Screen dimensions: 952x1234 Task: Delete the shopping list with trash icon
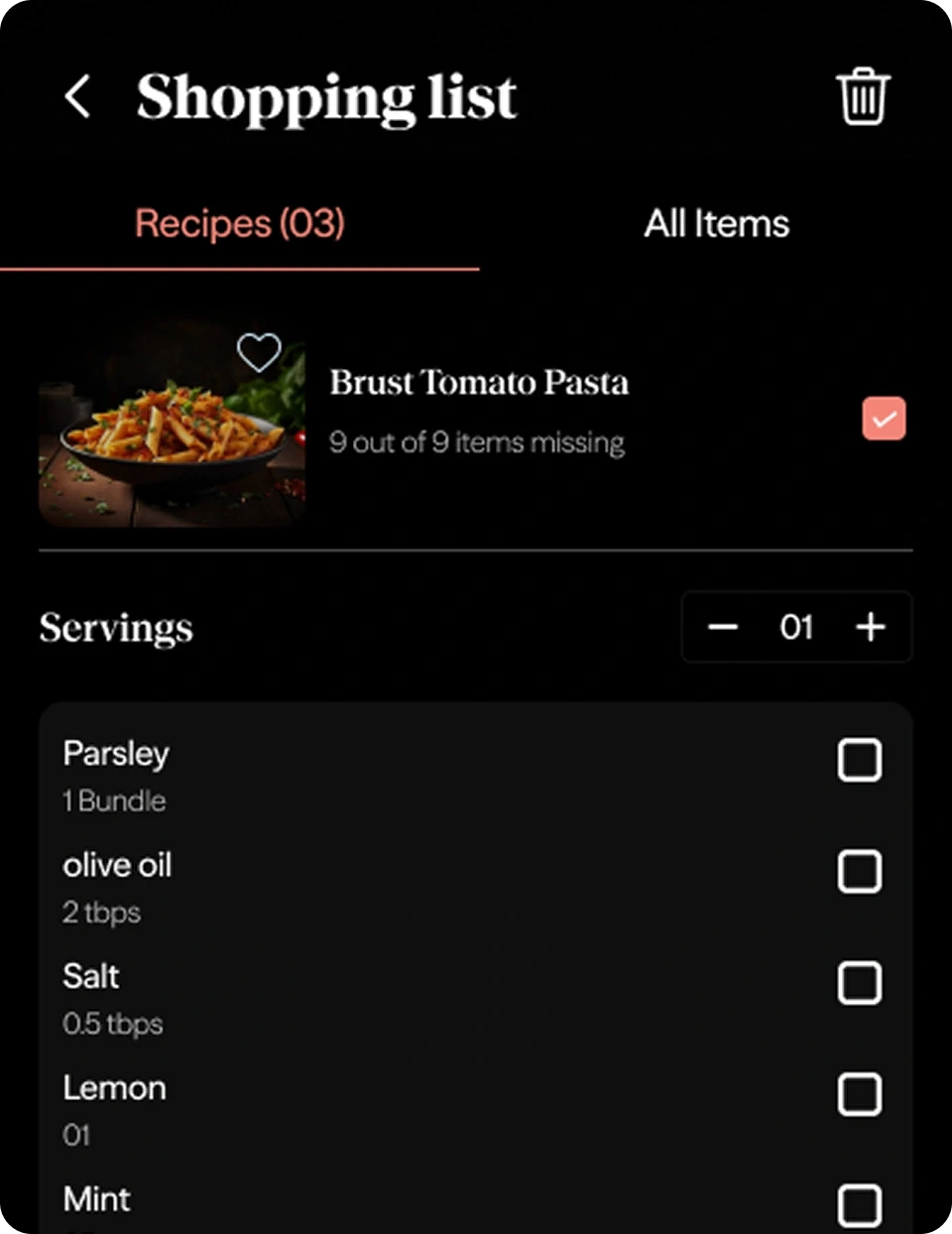click(x=863, y=97)
